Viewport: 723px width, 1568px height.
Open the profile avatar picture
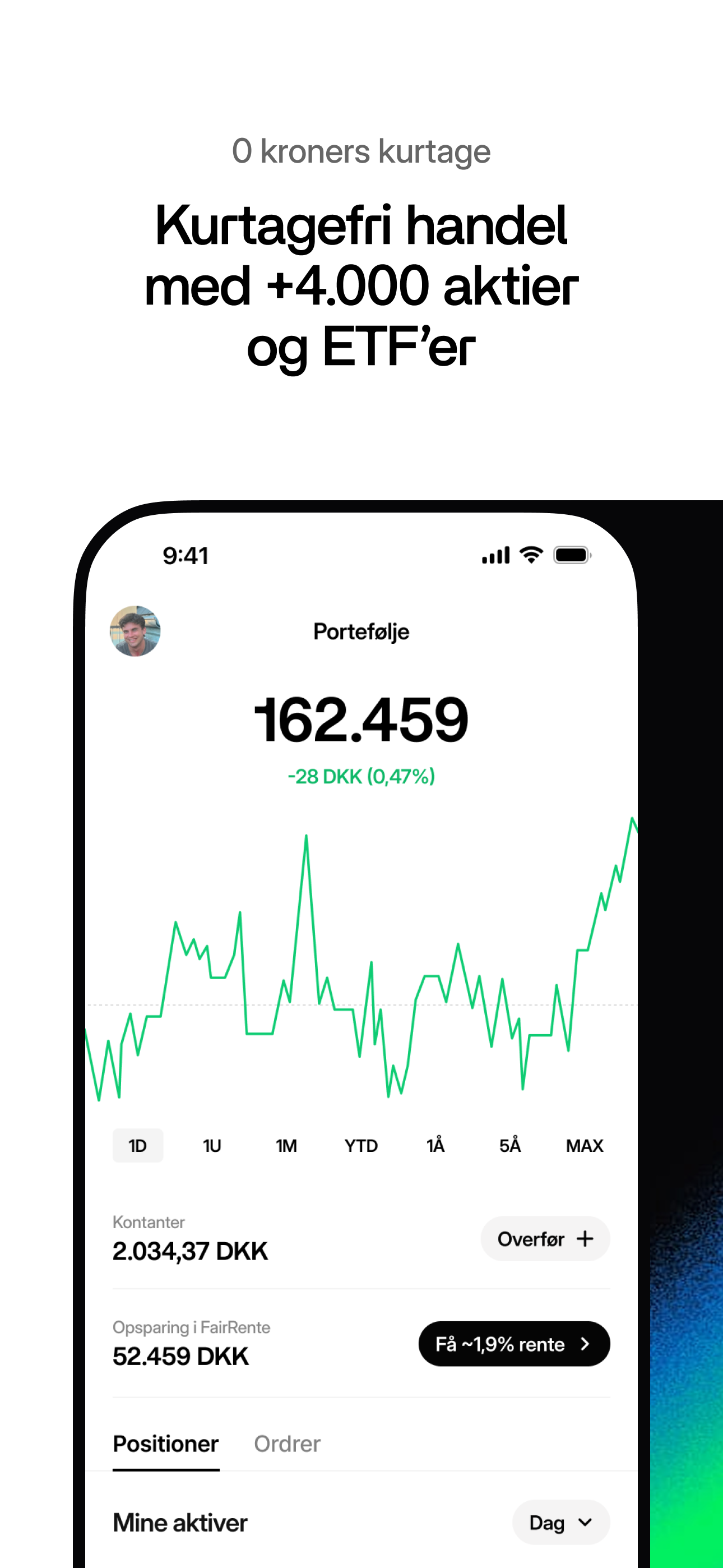(136, 632)
